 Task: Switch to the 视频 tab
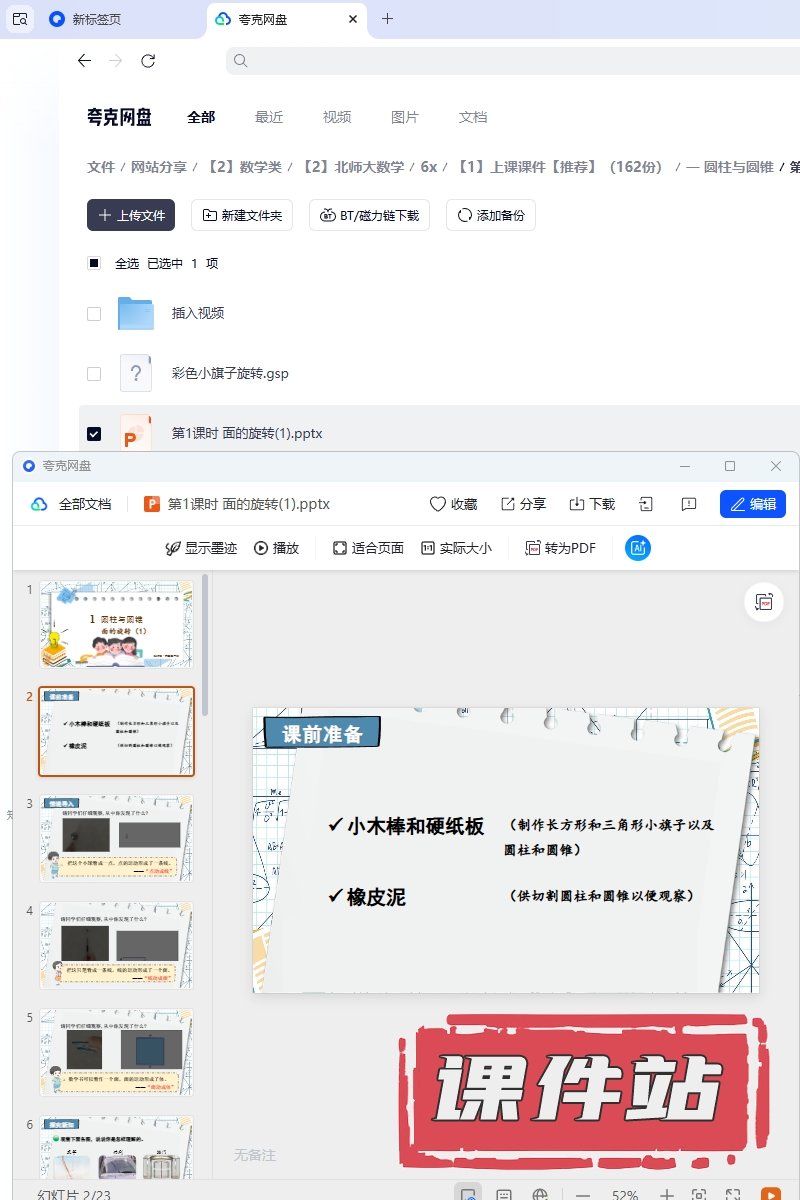pyautogui.click(x=337, y=117)
